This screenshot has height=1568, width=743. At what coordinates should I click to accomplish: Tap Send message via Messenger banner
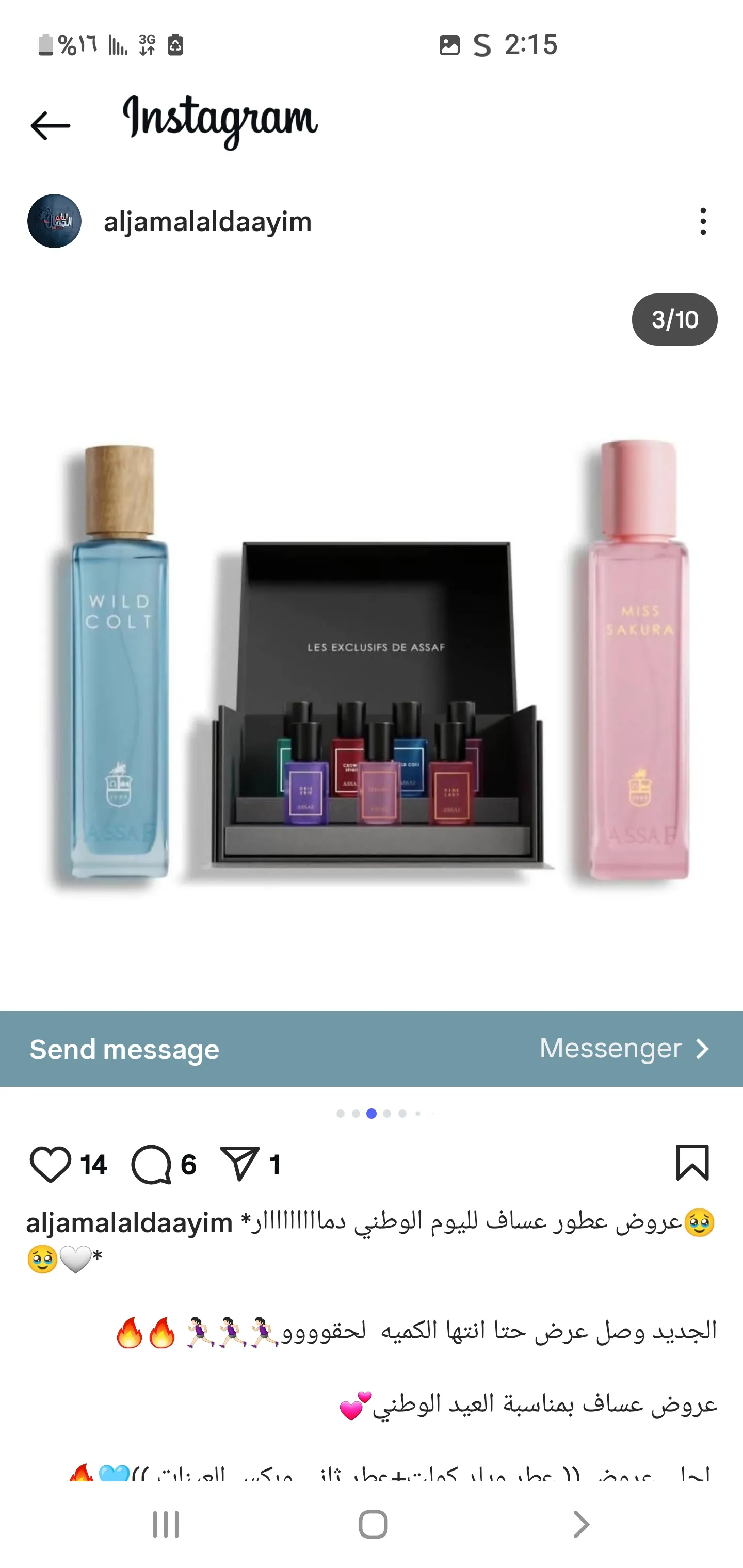click(372, 1049)
